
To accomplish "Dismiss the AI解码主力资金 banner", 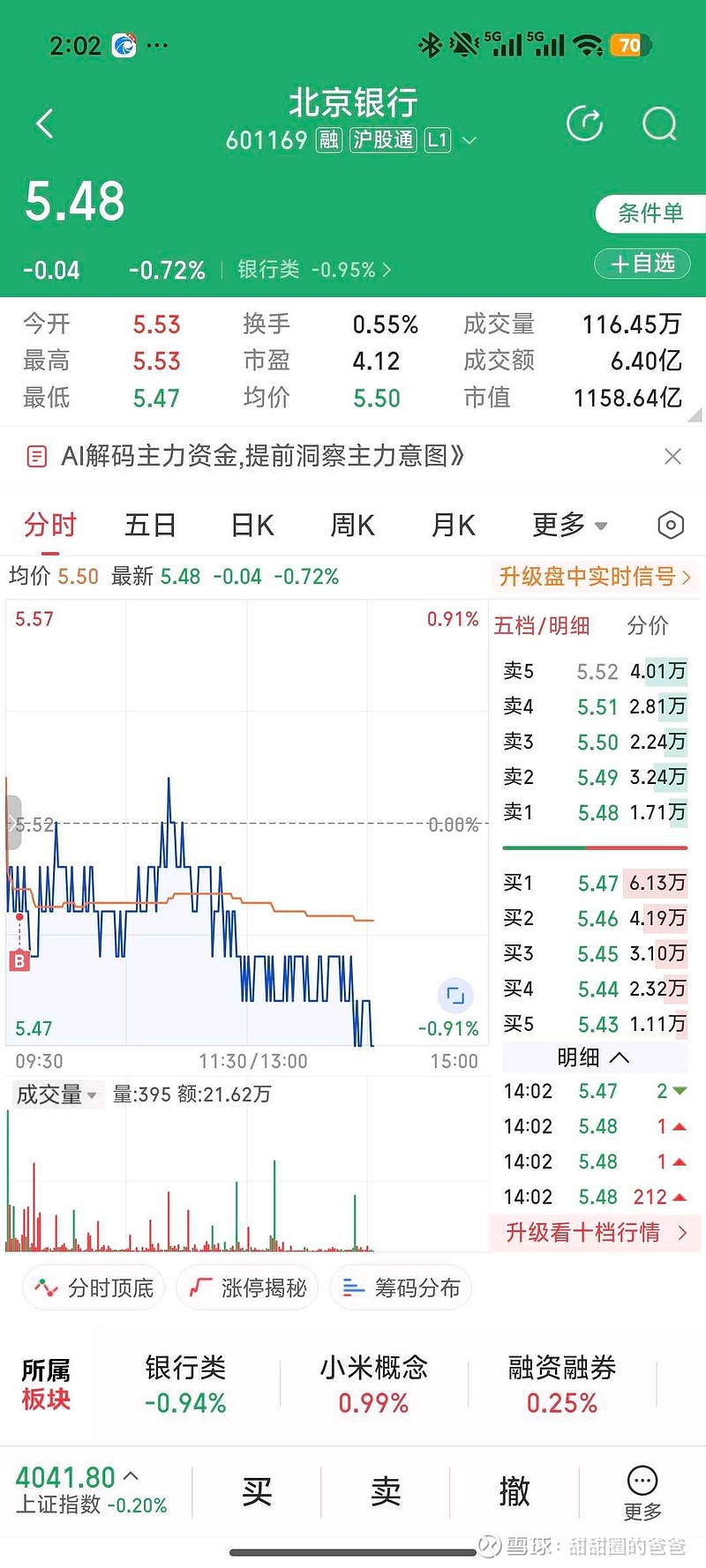I will 672,456.
